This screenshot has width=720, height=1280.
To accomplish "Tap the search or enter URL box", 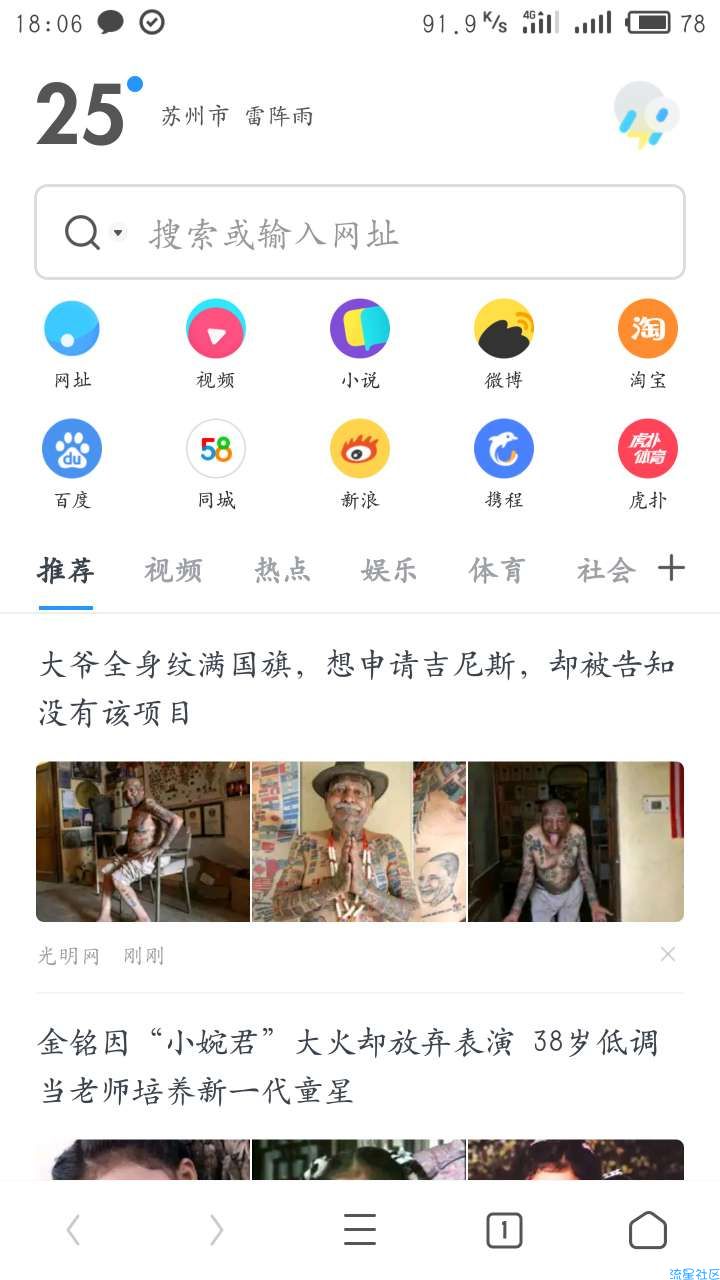I will tap(380, 233).
